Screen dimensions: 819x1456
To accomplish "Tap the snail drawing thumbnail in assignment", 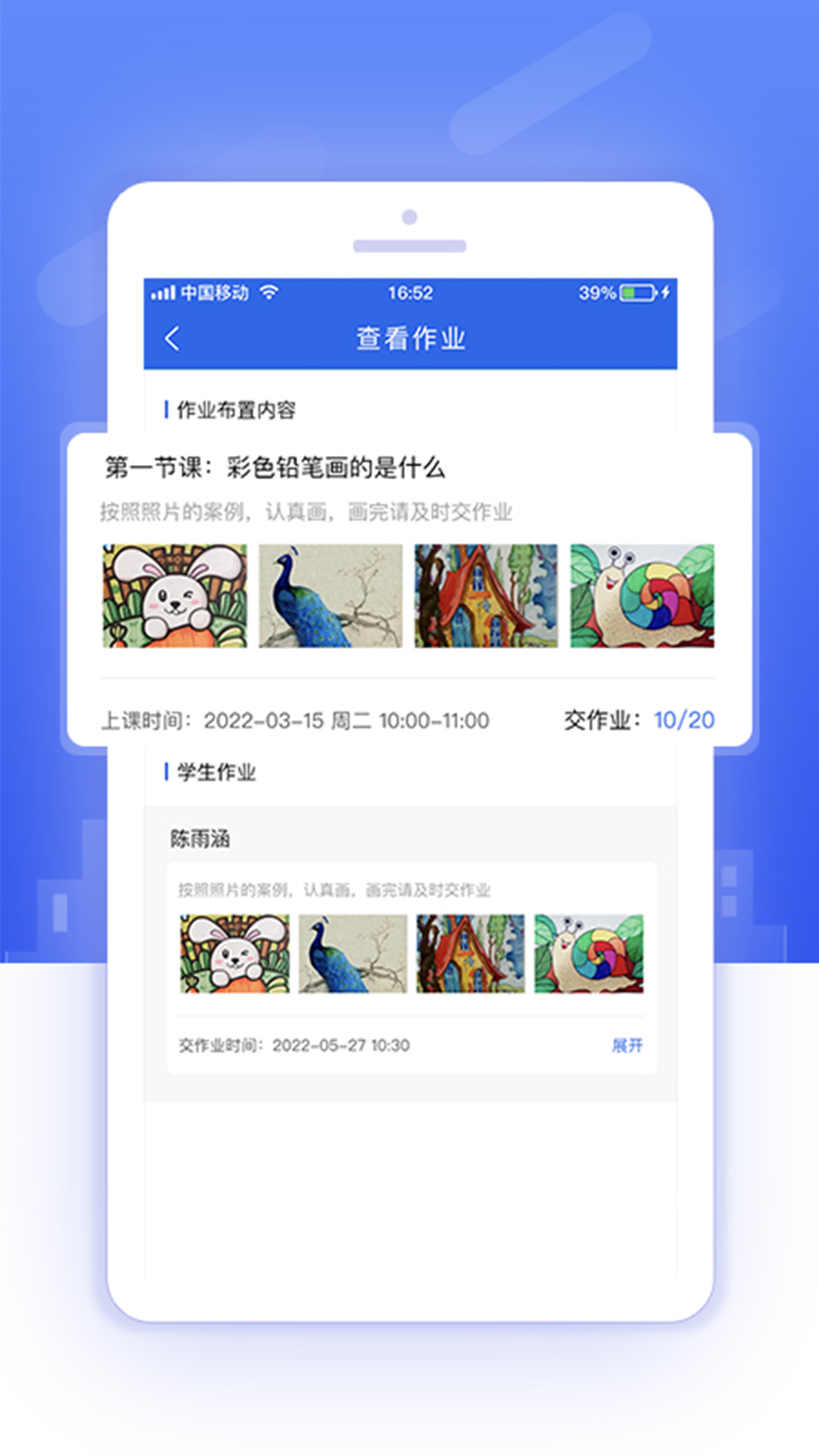I will pos(644,596).
